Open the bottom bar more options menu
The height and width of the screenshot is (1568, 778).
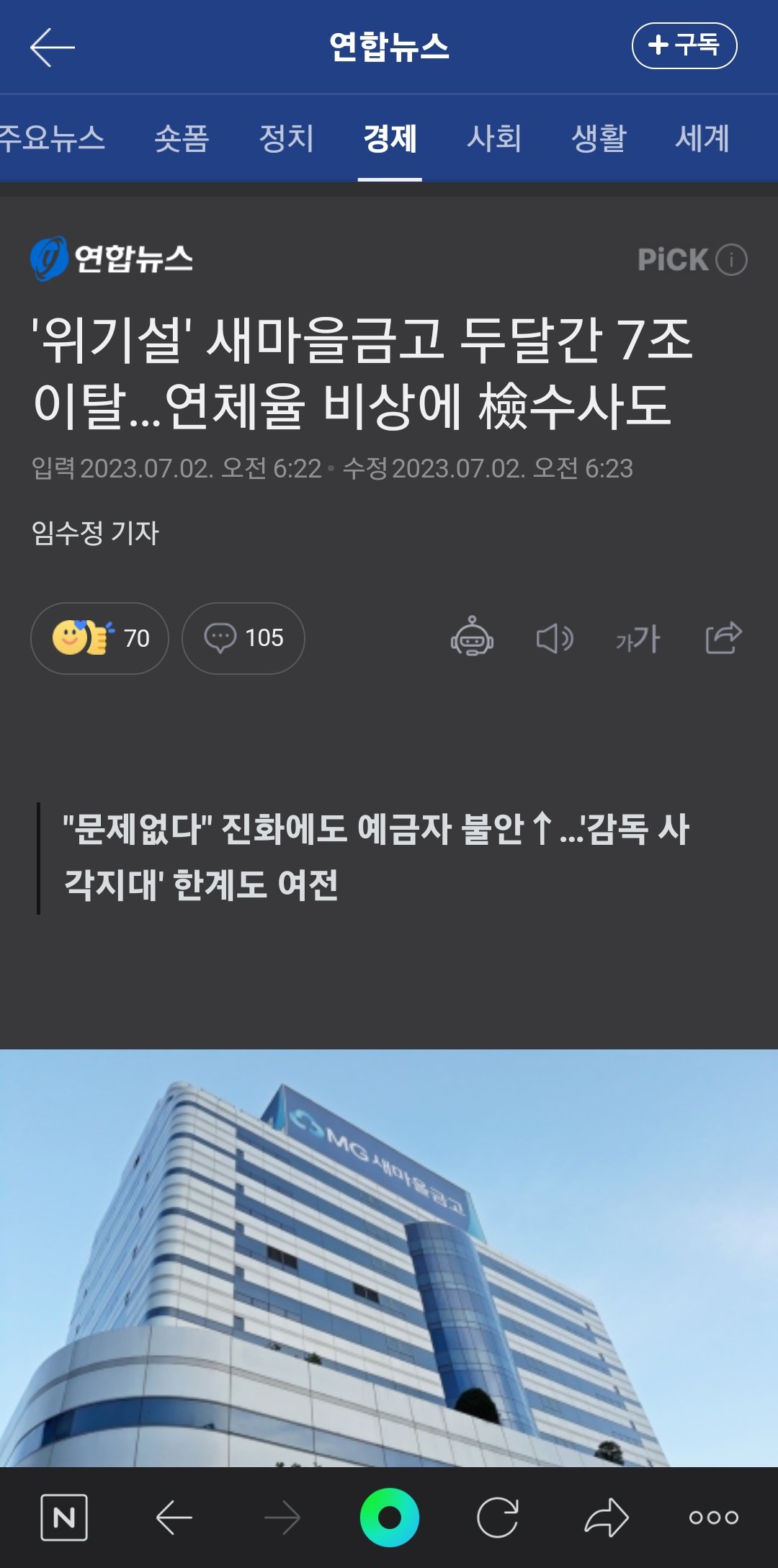(713, 1518)
